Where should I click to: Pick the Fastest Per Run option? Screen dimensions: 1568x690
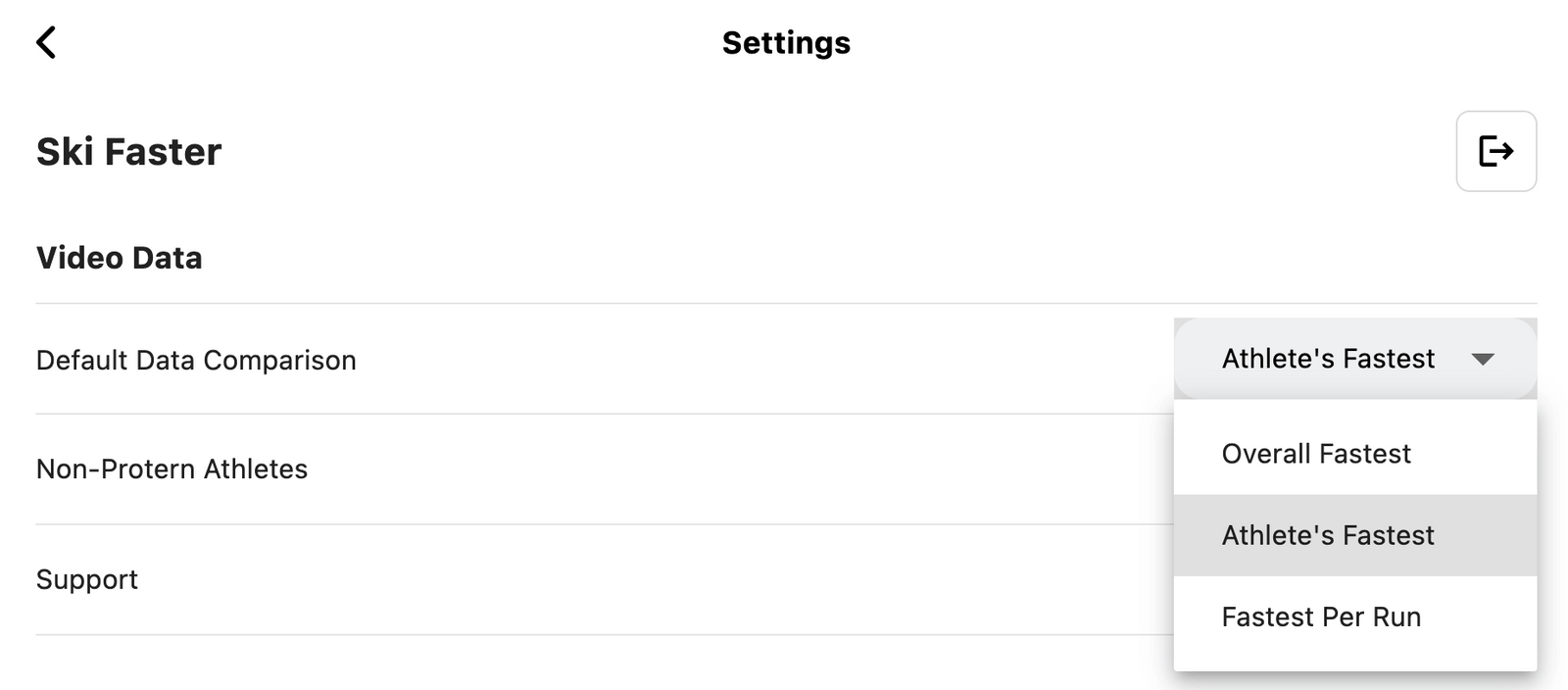tap(1321, 616)
